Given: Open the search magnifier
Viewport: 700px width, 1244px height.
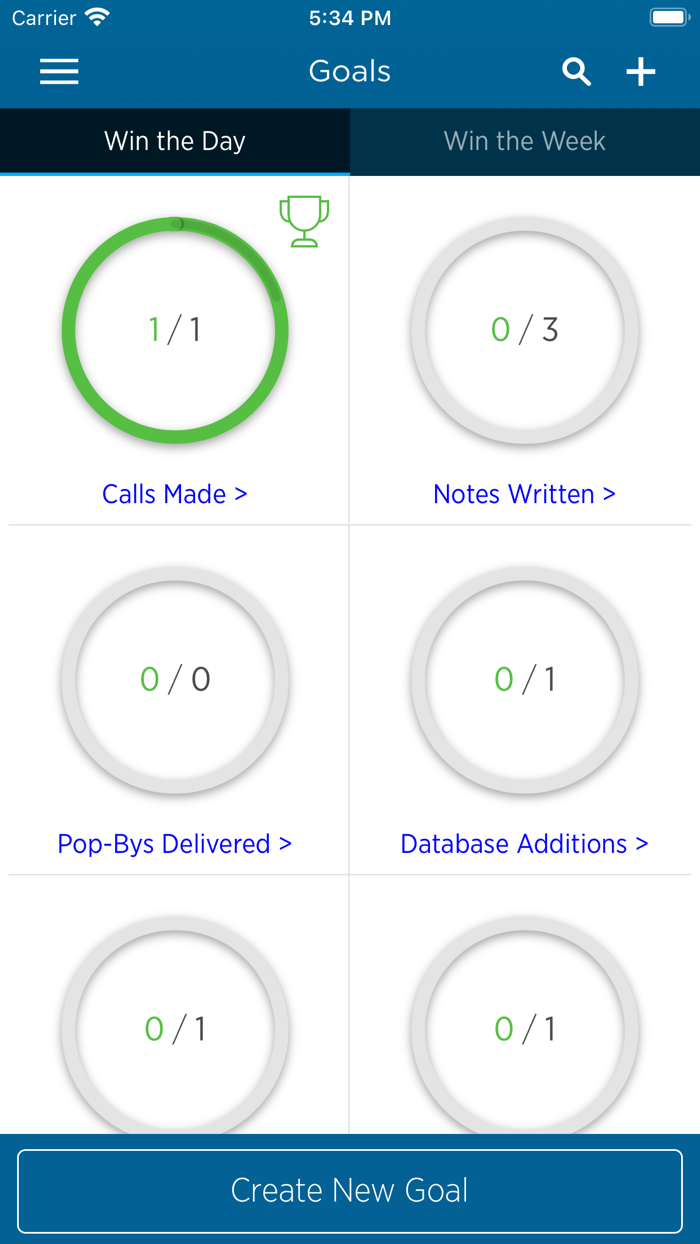Looking at the screenshot, I should pyautogui.click(x=577, y=72).
